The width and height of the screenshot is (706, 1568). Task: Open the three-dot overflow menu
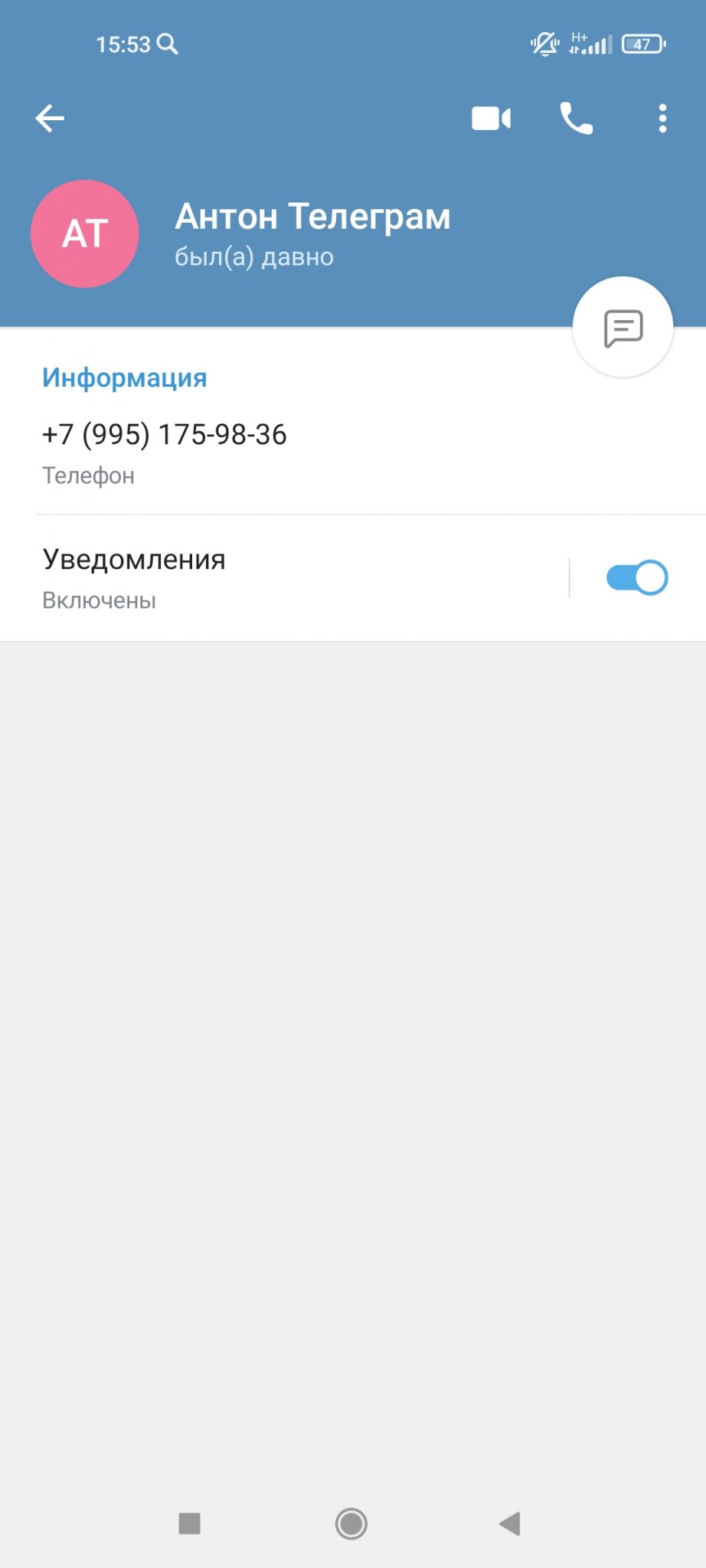(x=662, y=119)
